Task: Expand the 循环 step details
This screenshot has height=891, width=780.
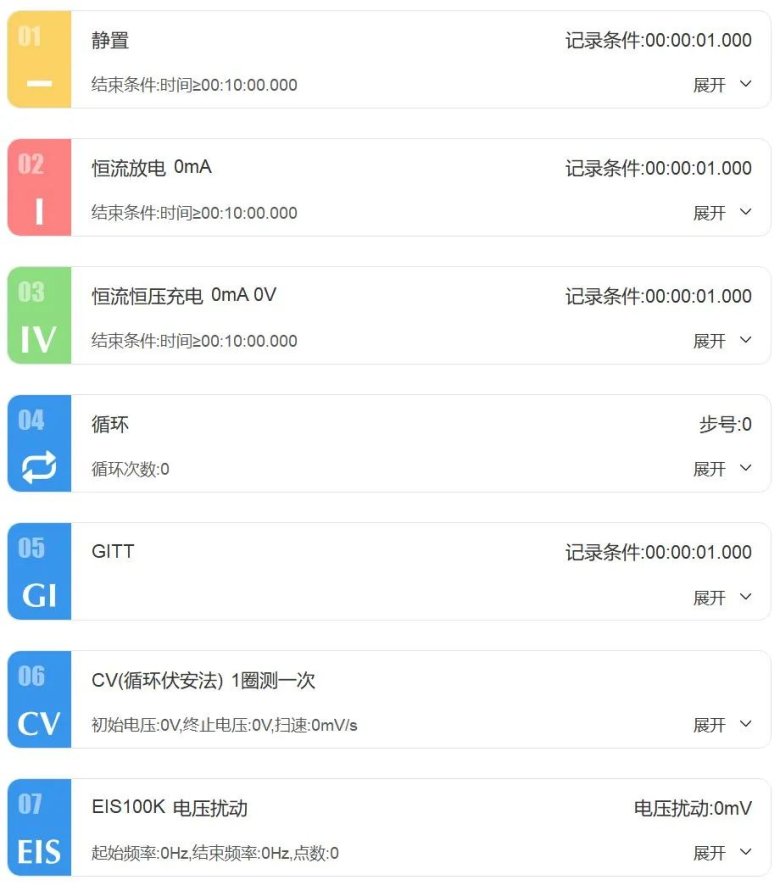Action: (722, 469)
